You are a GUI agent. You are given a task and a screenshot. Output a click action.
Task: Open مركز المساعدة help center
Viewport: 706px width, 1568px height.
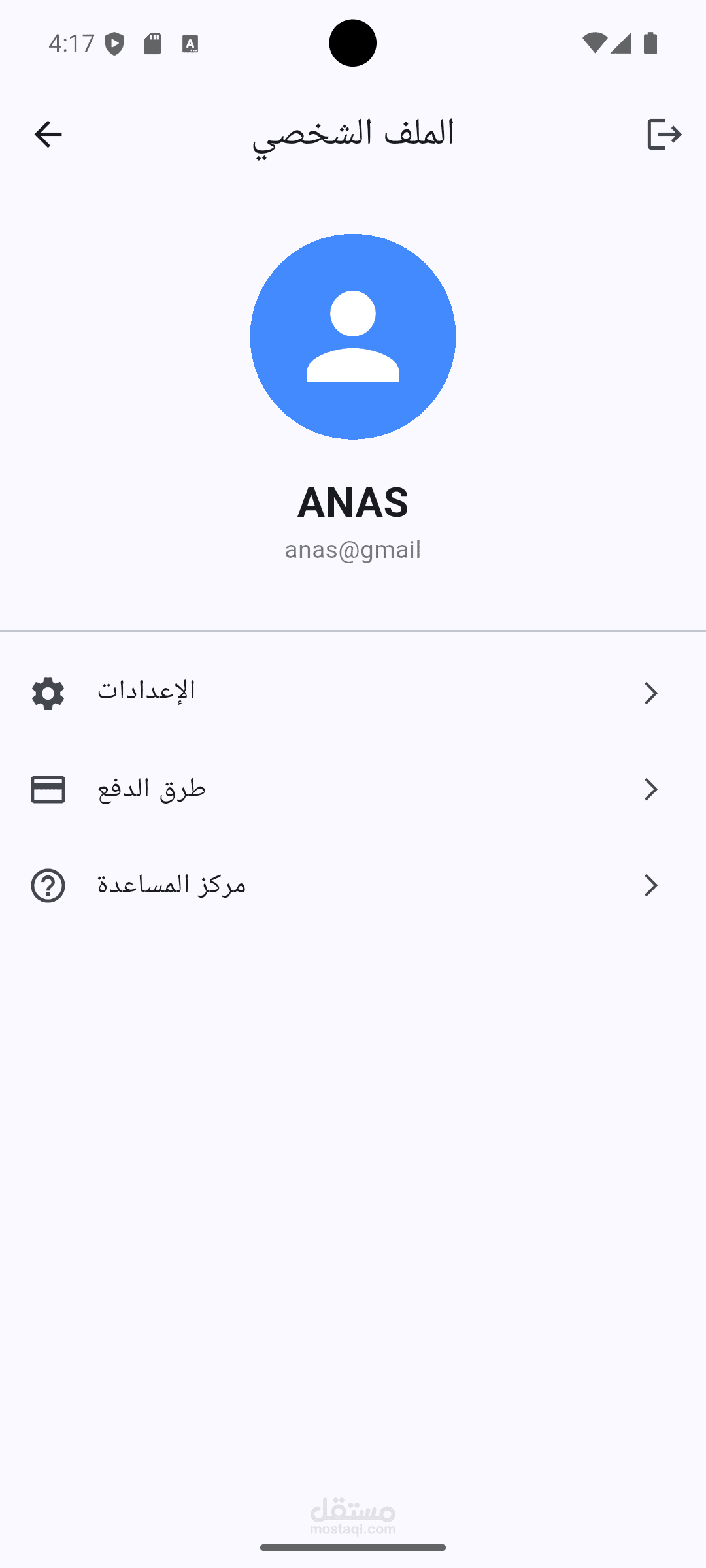[353, 885]
